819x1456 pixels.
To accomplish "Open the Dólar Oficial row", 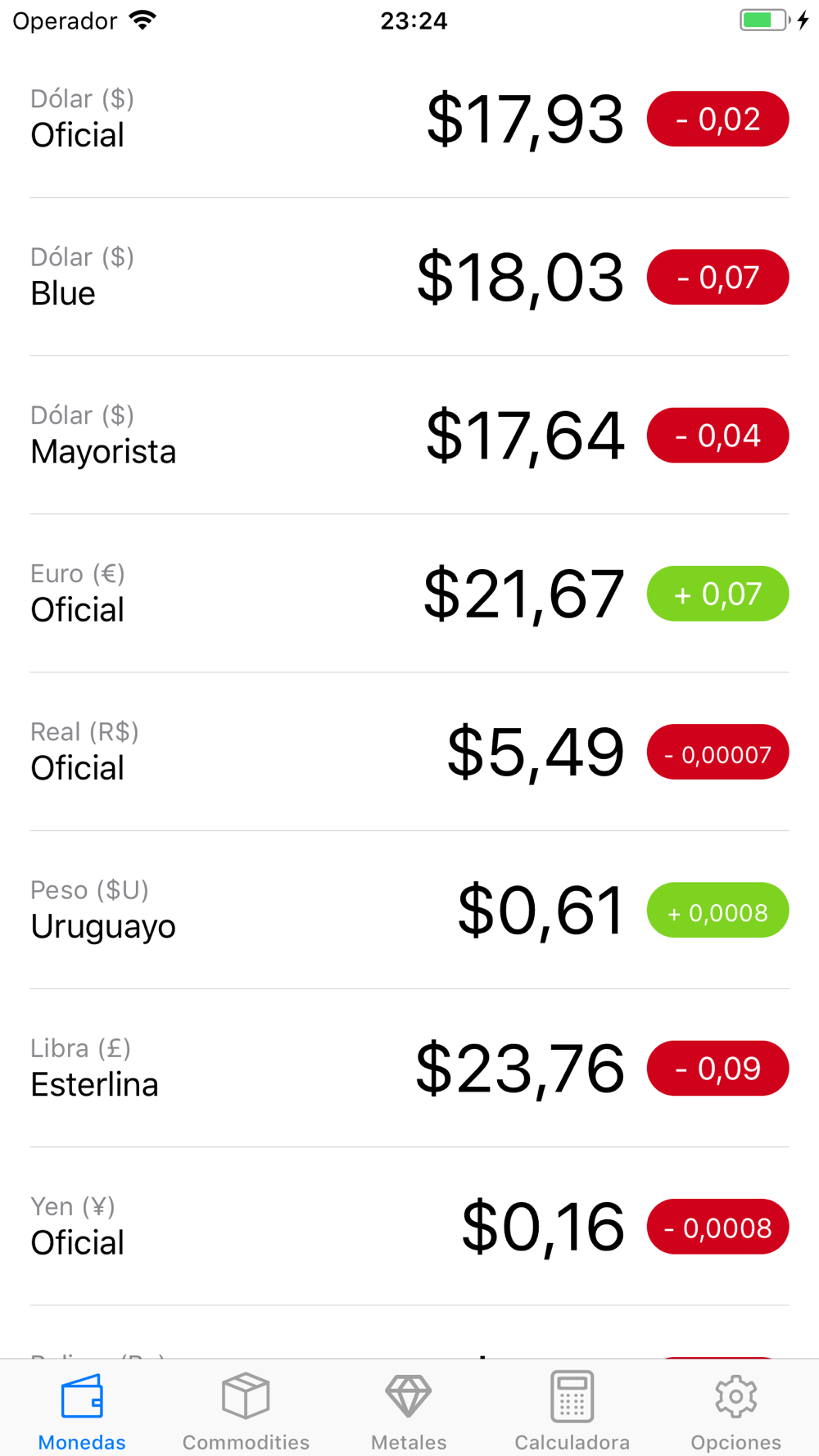I will 409,119.
